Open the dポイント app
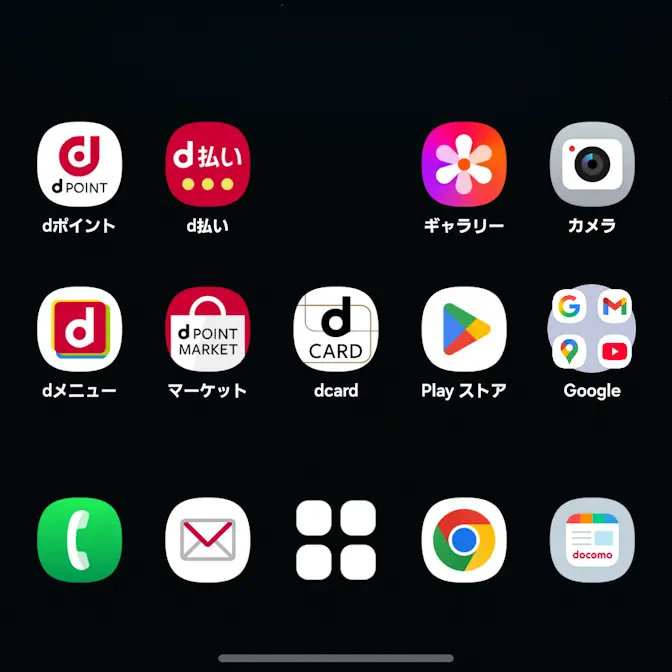Image resolution: width=672 pixels, height=672 pixels. tap(79, 165)
